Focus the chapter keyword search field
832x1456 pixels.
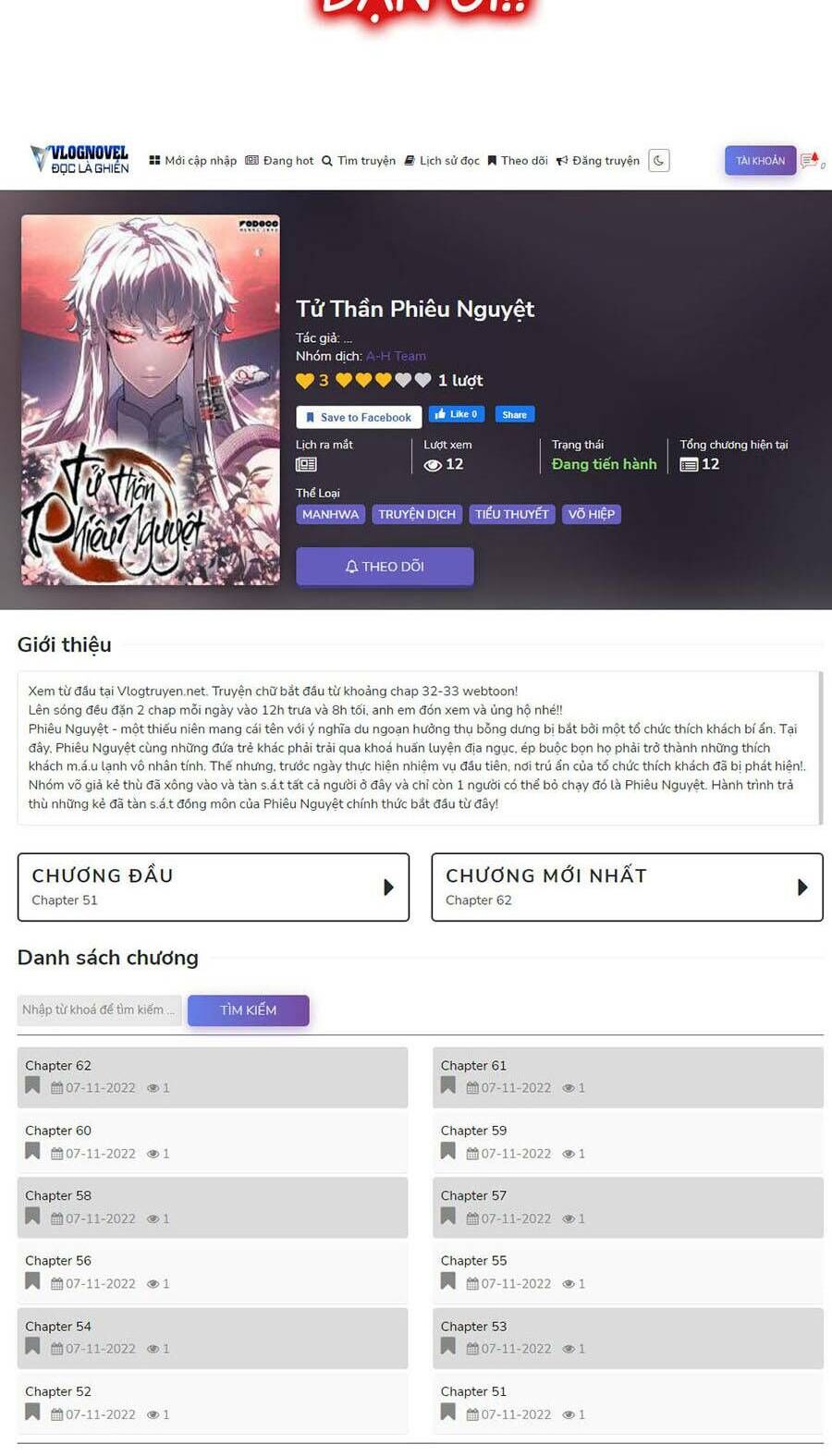[100, 1009]
